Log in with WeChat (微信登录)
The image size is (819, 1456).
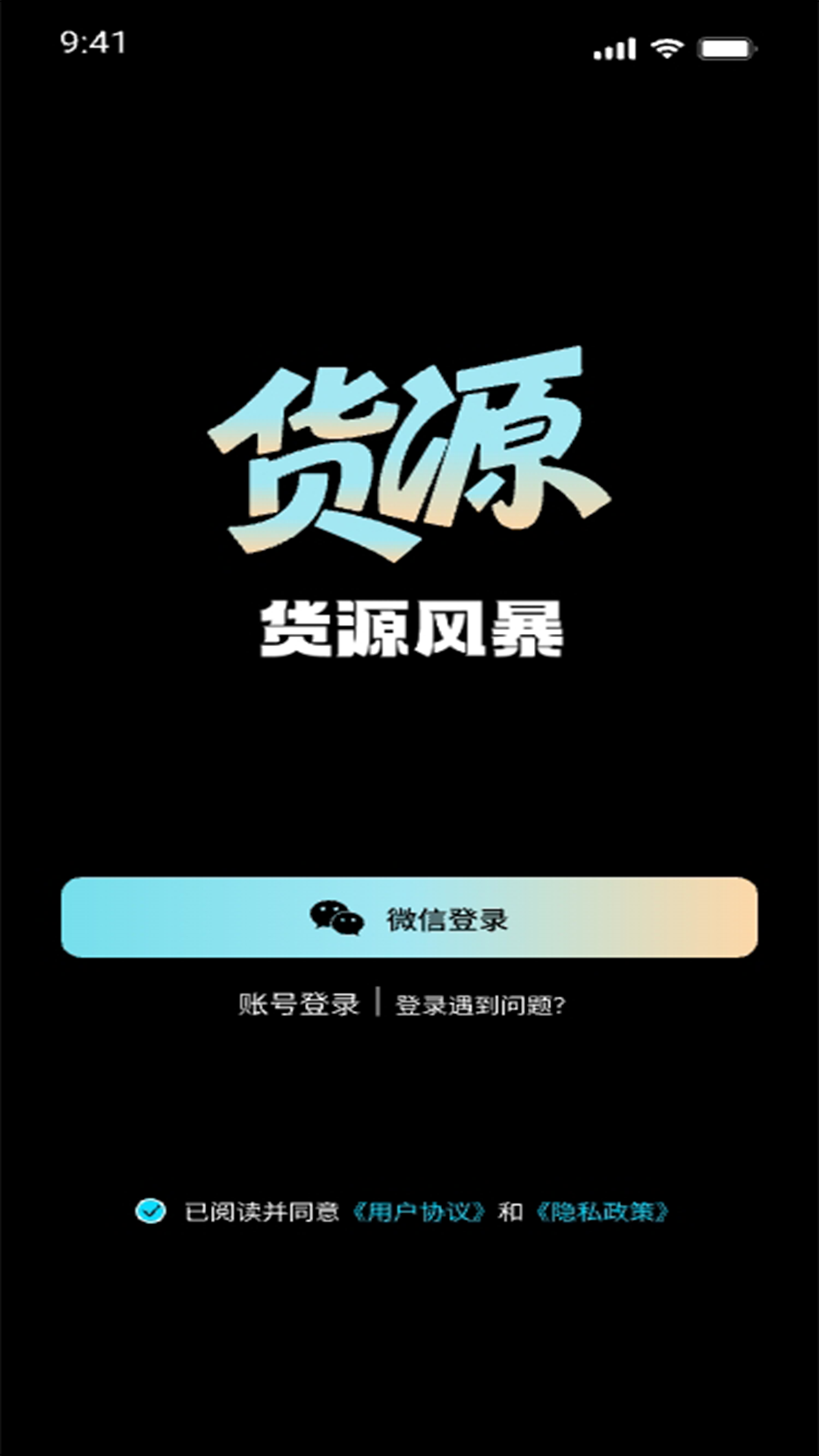(409, 918)
